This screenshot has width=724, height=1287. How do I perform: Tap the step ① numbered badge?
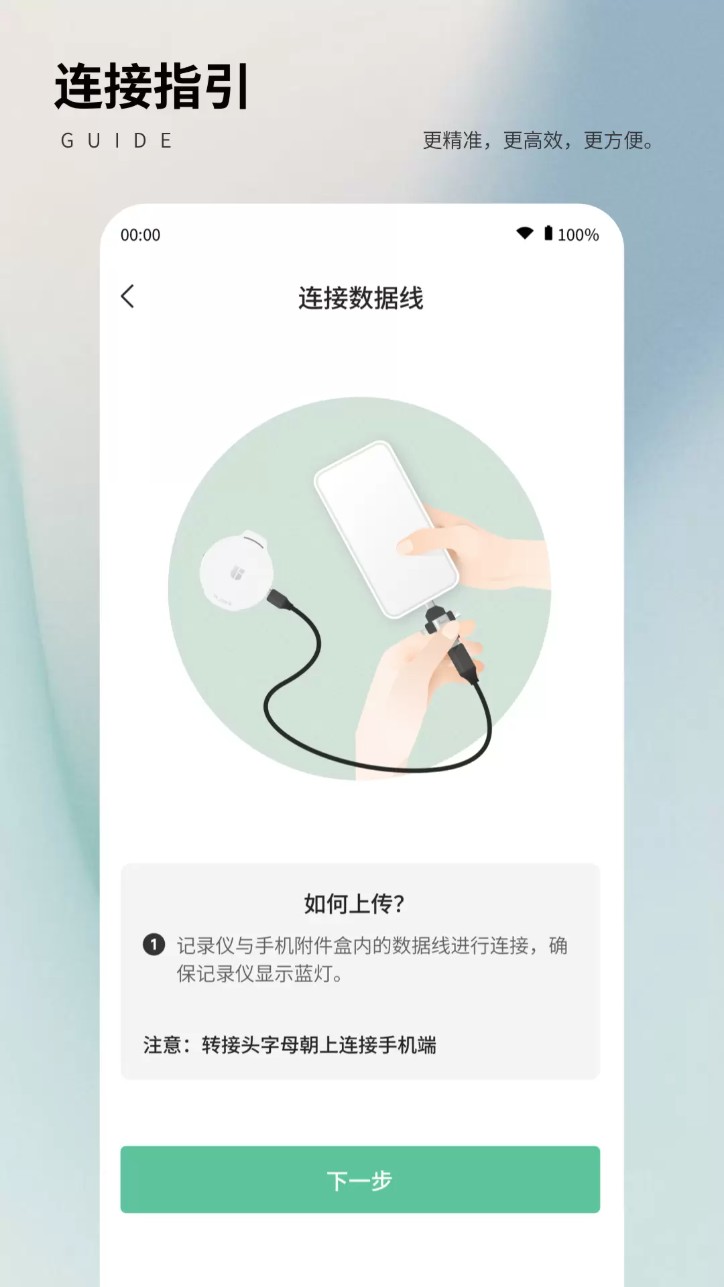[154, 945]
